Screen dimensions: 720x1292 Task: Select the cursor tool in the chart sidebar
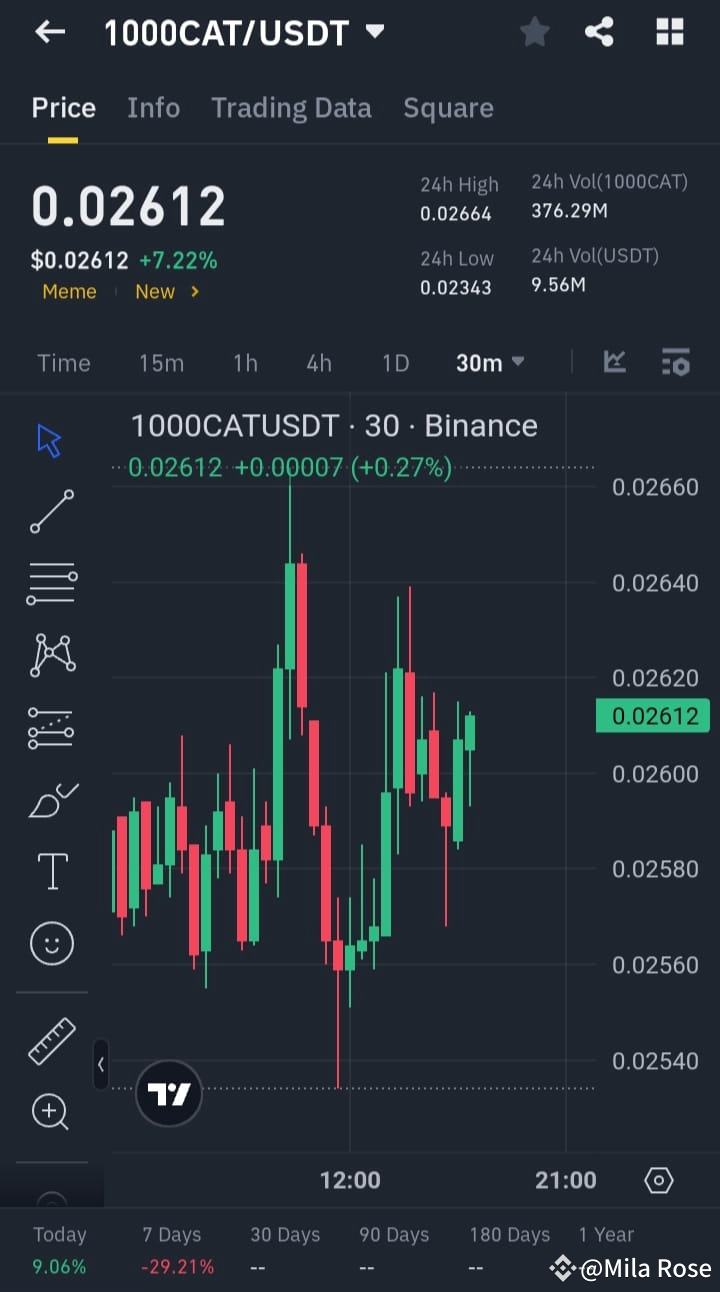[x=50, y=439]
